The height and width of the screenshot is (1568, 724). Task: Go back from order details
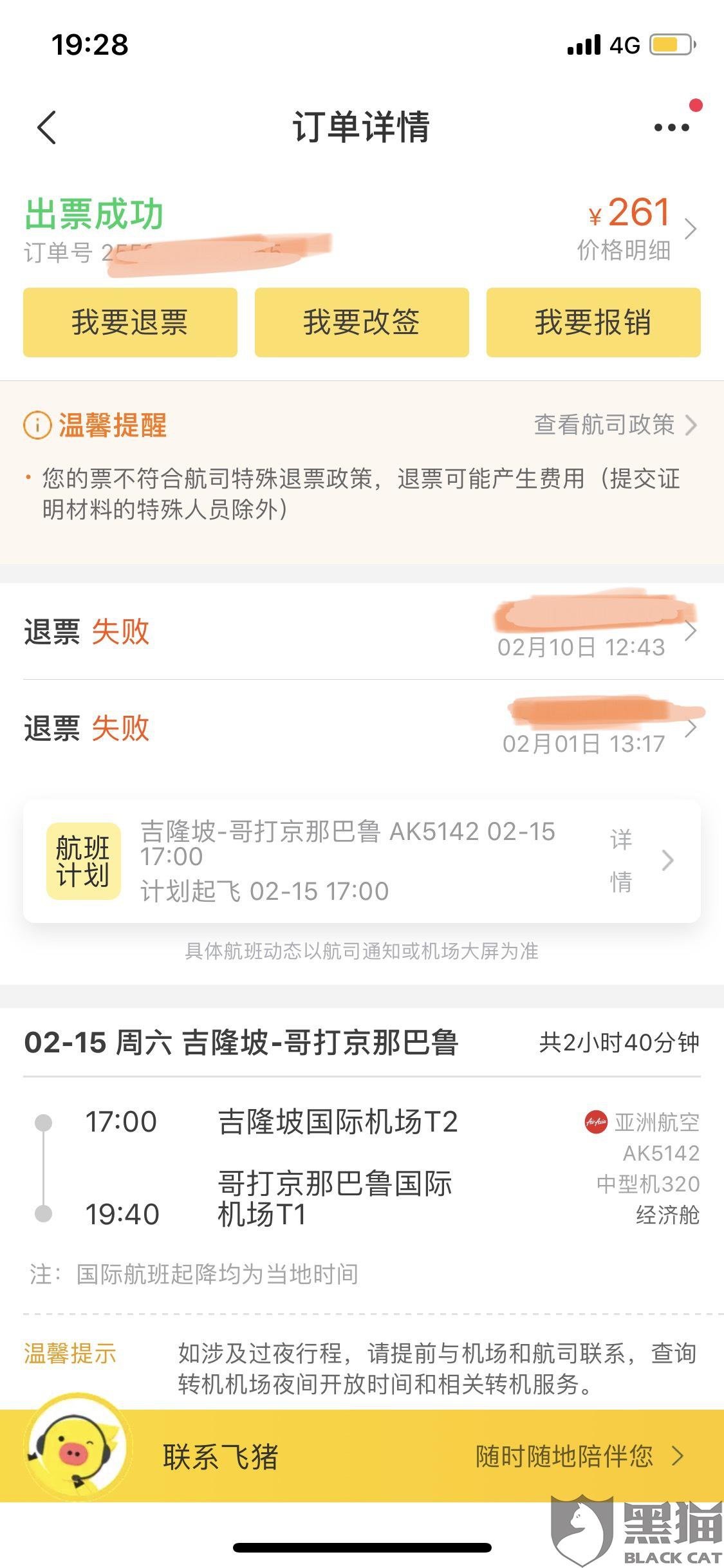[47, 127]
